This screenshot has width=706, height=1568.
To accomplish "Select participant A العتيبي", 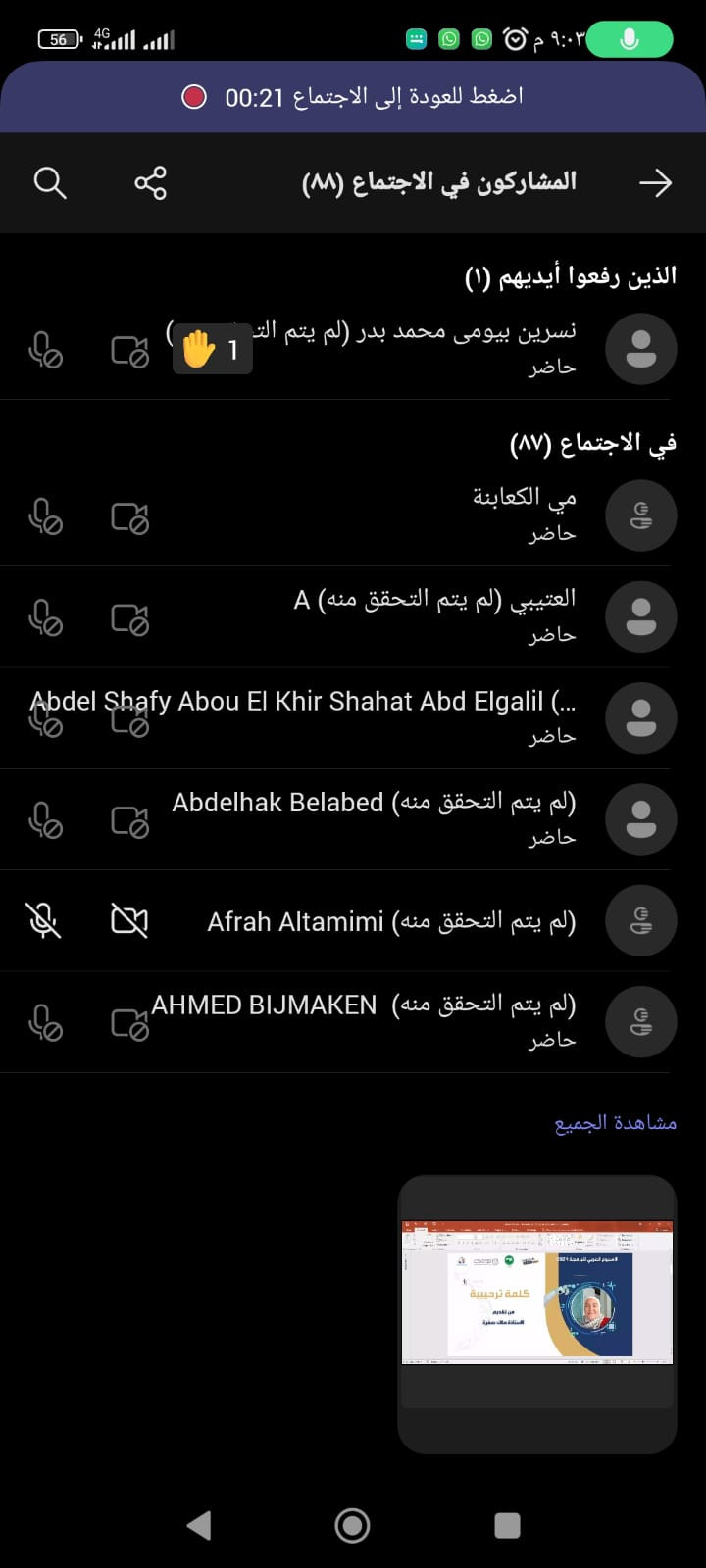I will 441,615.
